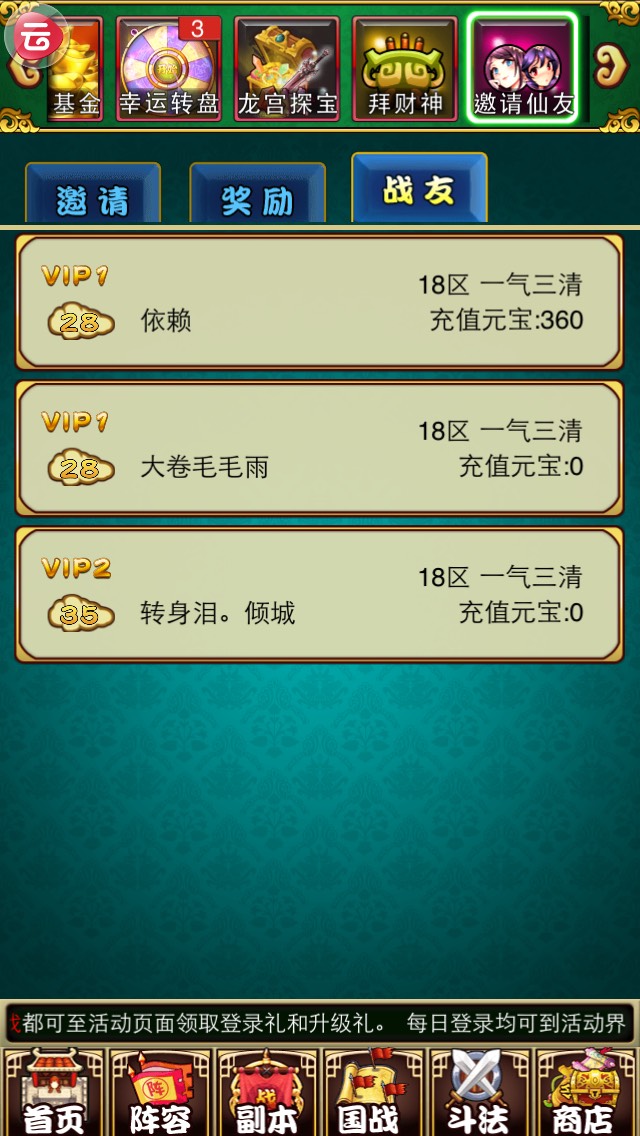Select the 邀请仙友 activity
640x1136 pixels.
(523, 68)
